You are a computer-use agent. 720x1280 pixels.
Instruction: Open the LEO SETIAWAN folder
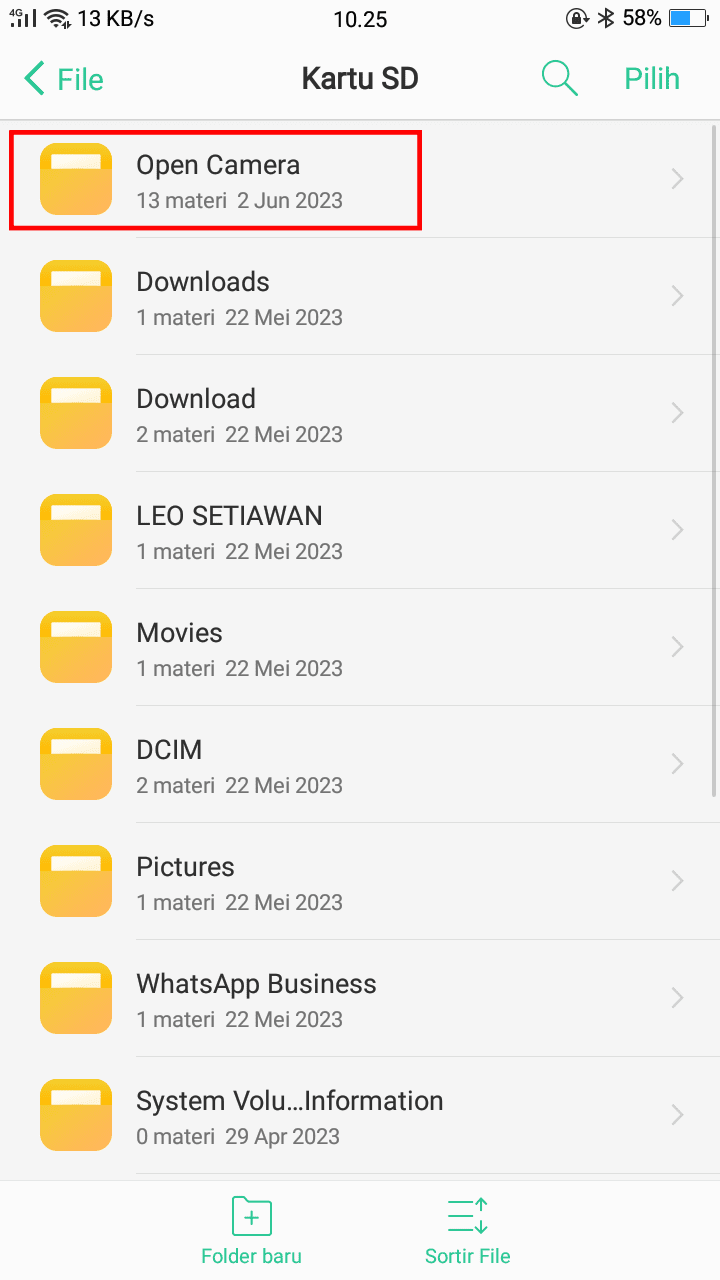(360, 530)
